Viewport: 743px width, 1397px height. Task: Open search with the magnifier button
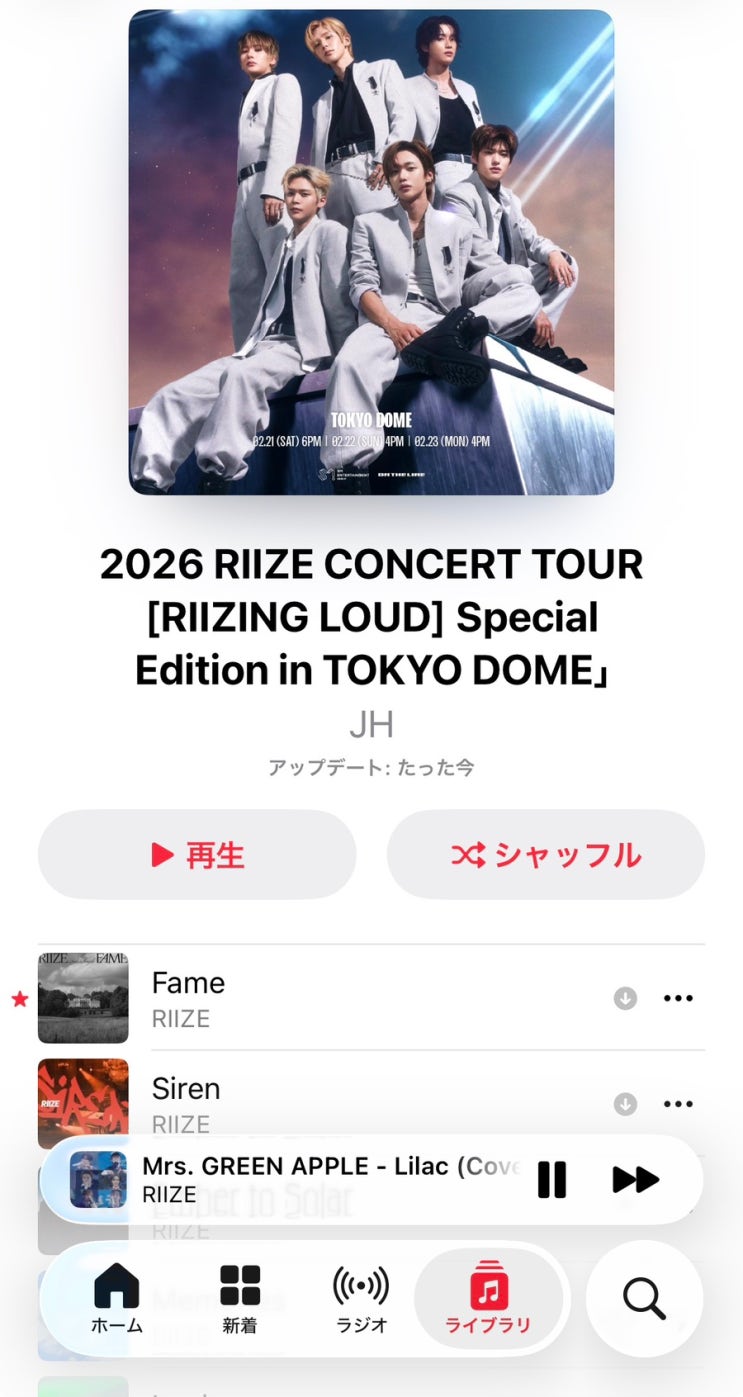(x=644, y=1299)
